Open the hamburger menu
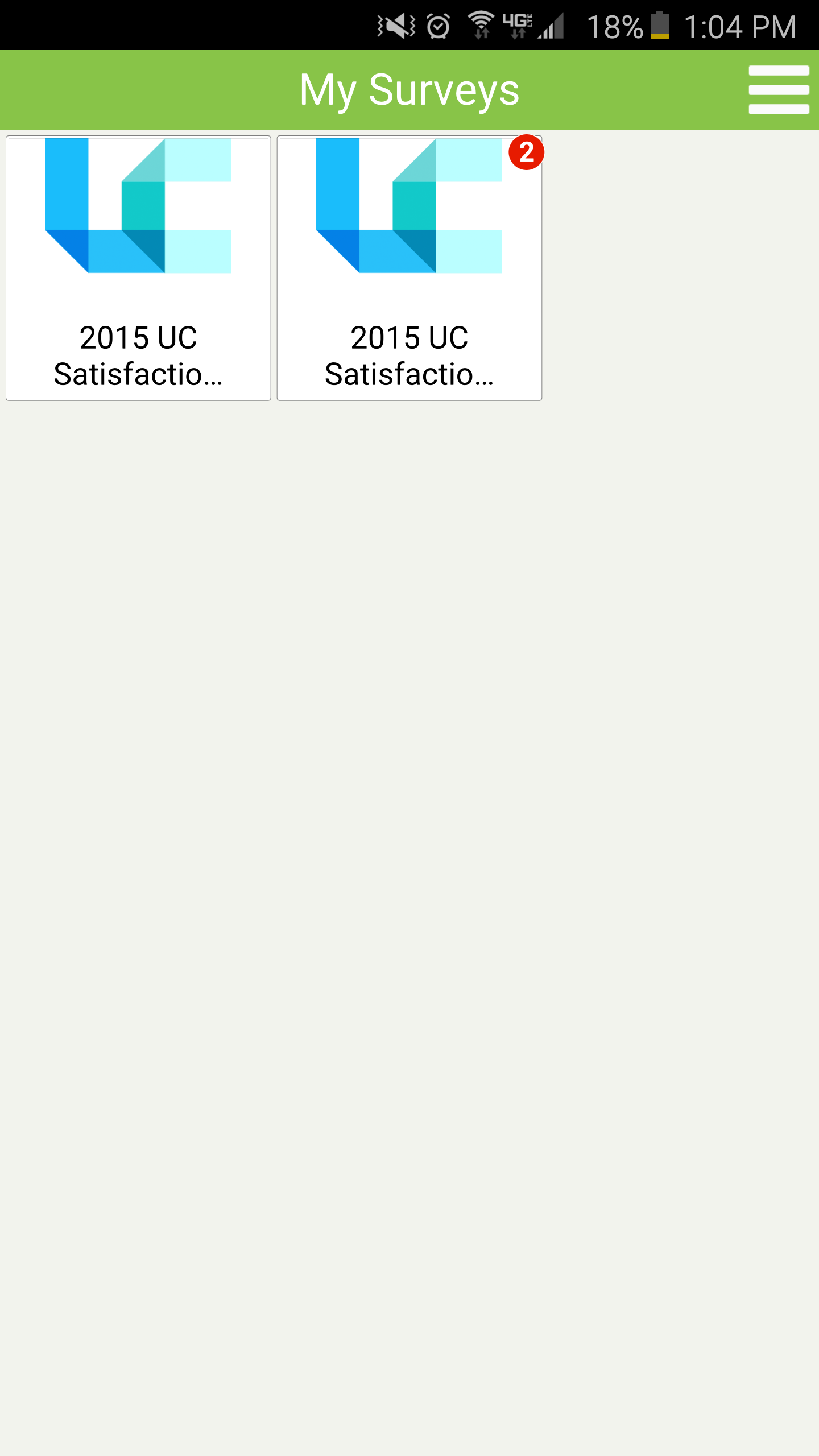This screenshot has width=819, height=1456. tap(779, 90)
